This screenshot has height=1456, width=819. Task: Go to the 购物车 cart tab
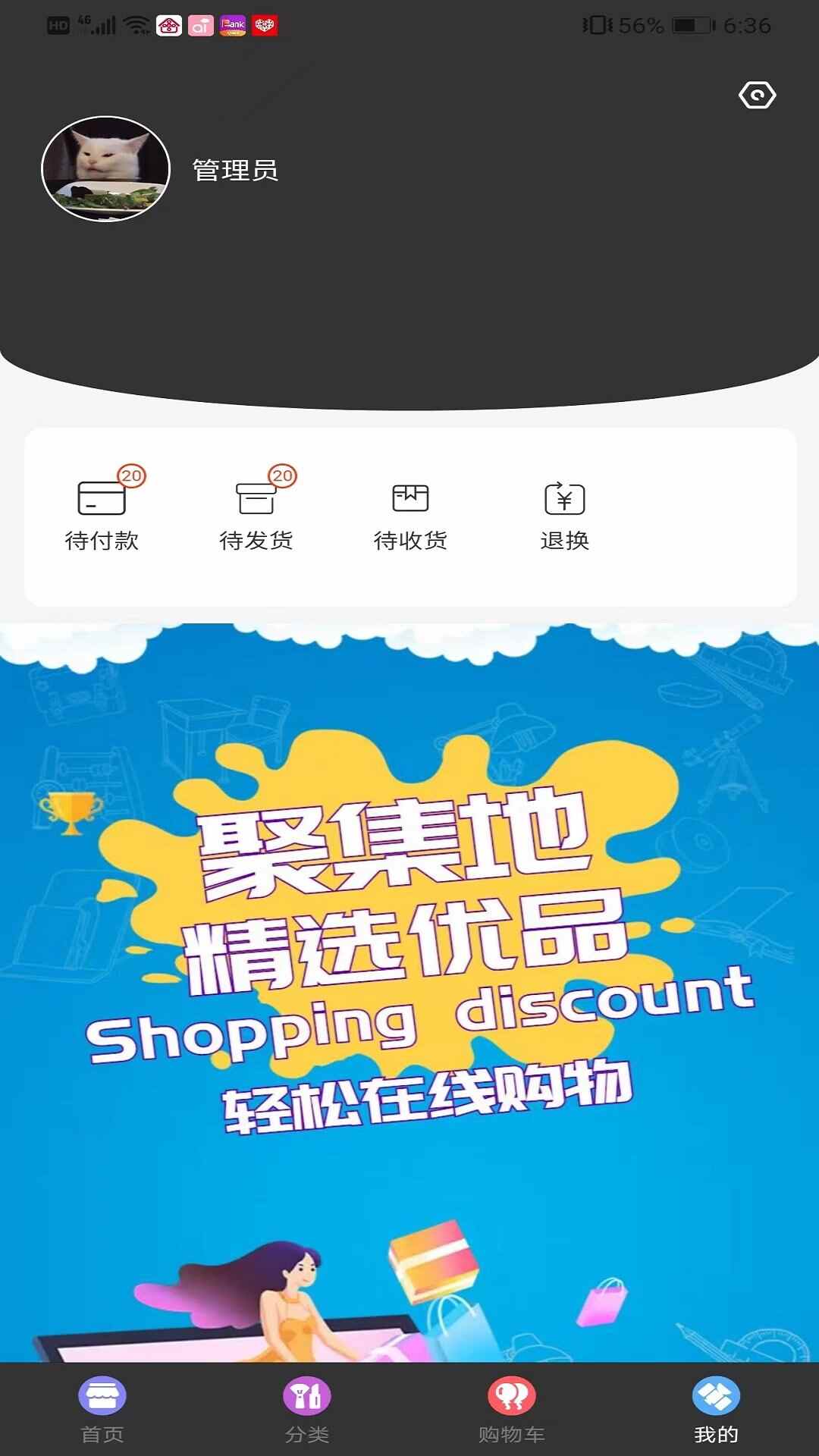(x=512, y=1409)
